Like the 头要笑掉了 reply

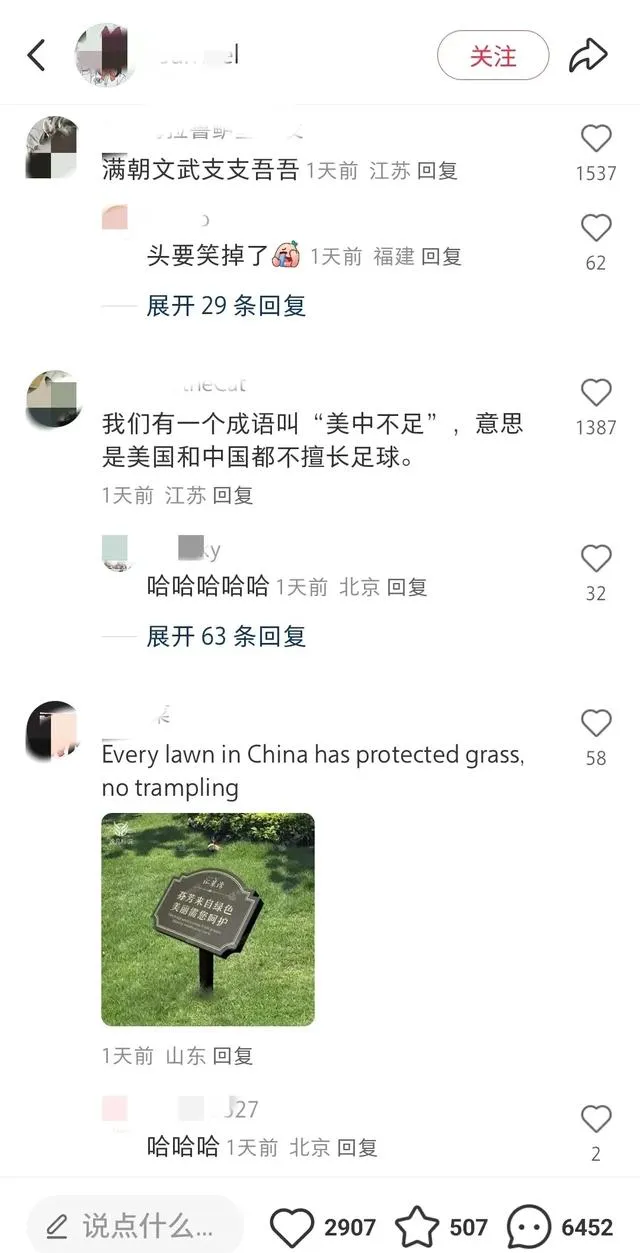[596, 229]
